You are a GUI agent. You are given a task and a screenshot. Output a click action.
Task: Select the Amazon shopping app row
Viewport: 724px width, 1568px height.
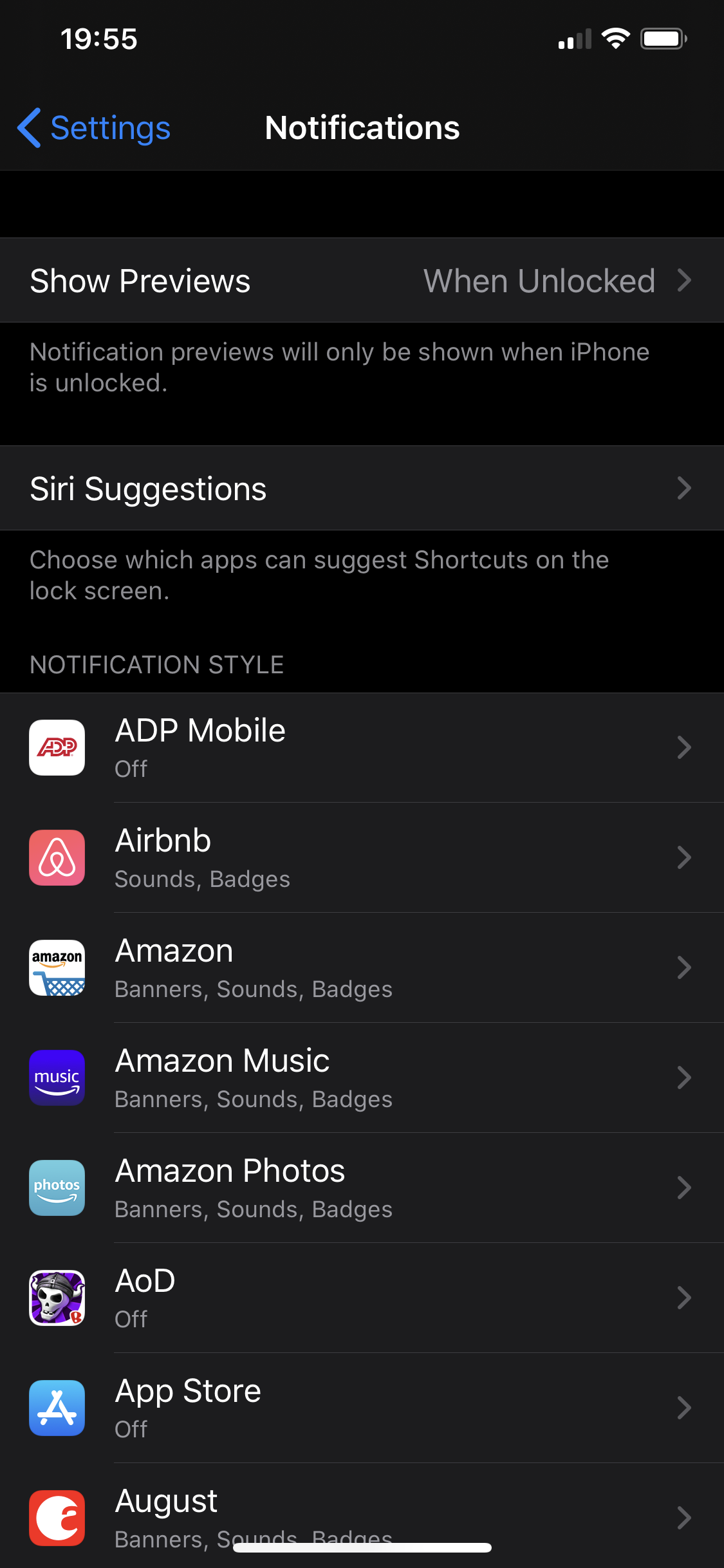pos(362,967)
